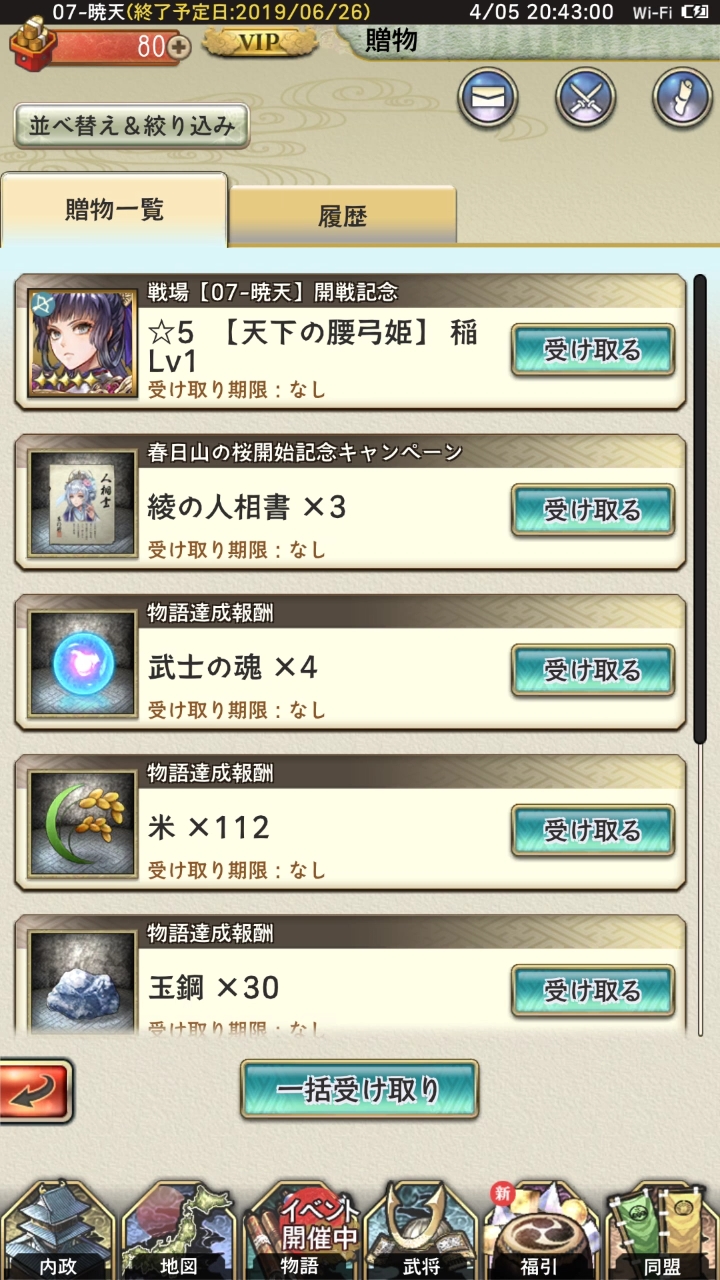Tap 一括受け取り to claim all
This screenshot has width=720, height=1280.
point(359,1089)
